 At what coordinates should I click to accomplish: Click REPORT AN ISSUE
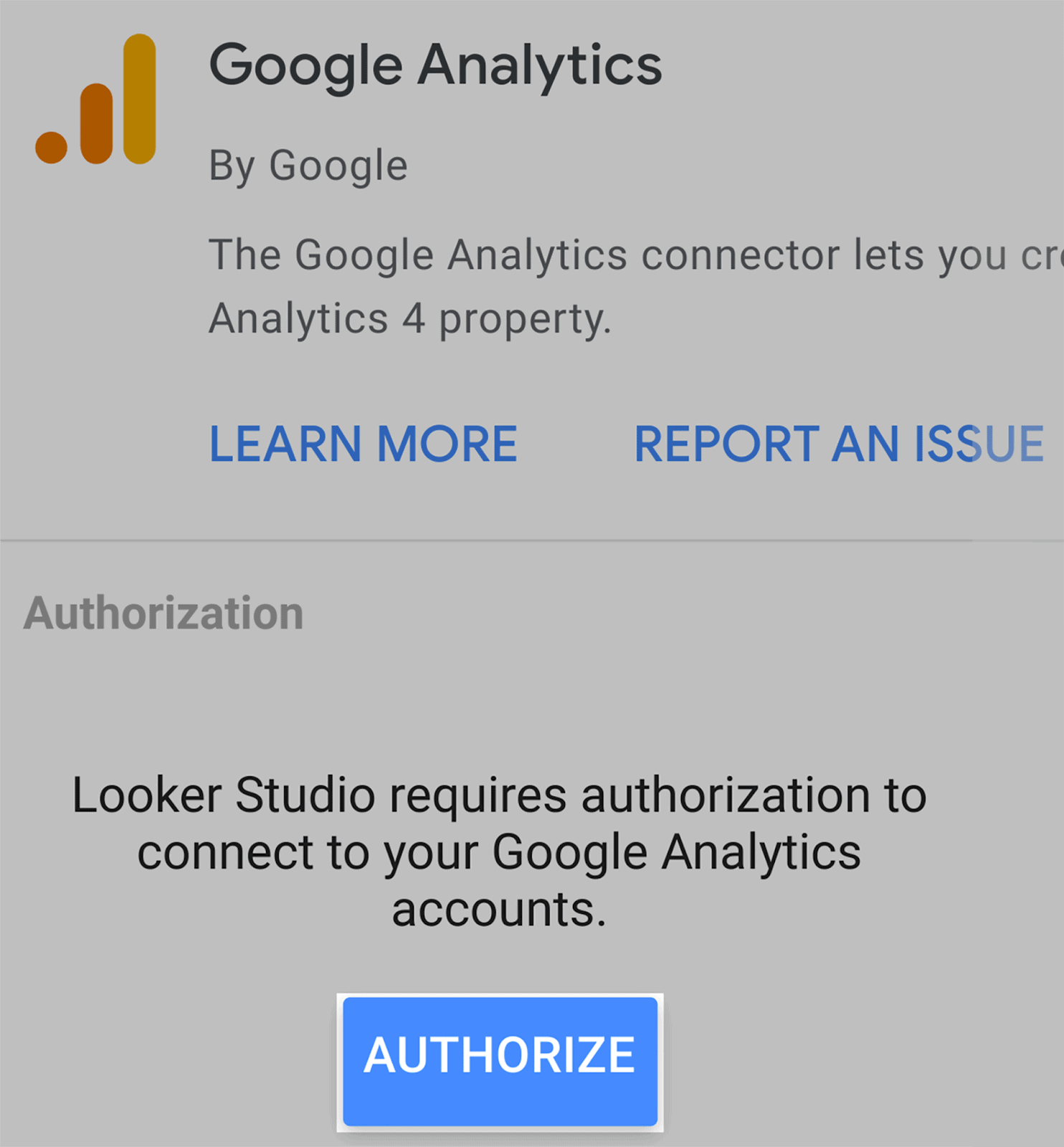coord(837,444)
